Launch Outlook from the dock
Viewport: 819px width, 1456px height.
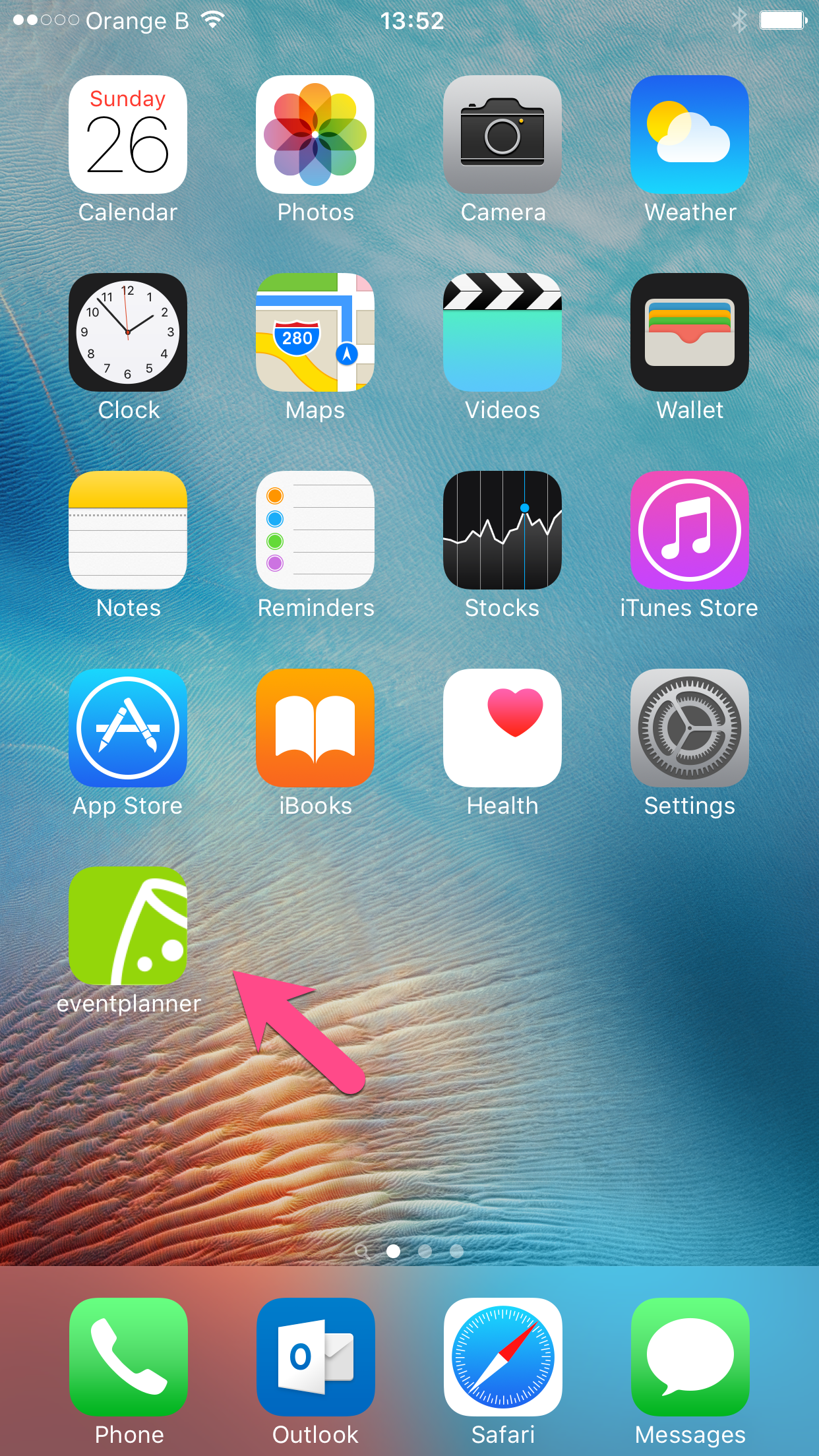(x=316, y=1357)
